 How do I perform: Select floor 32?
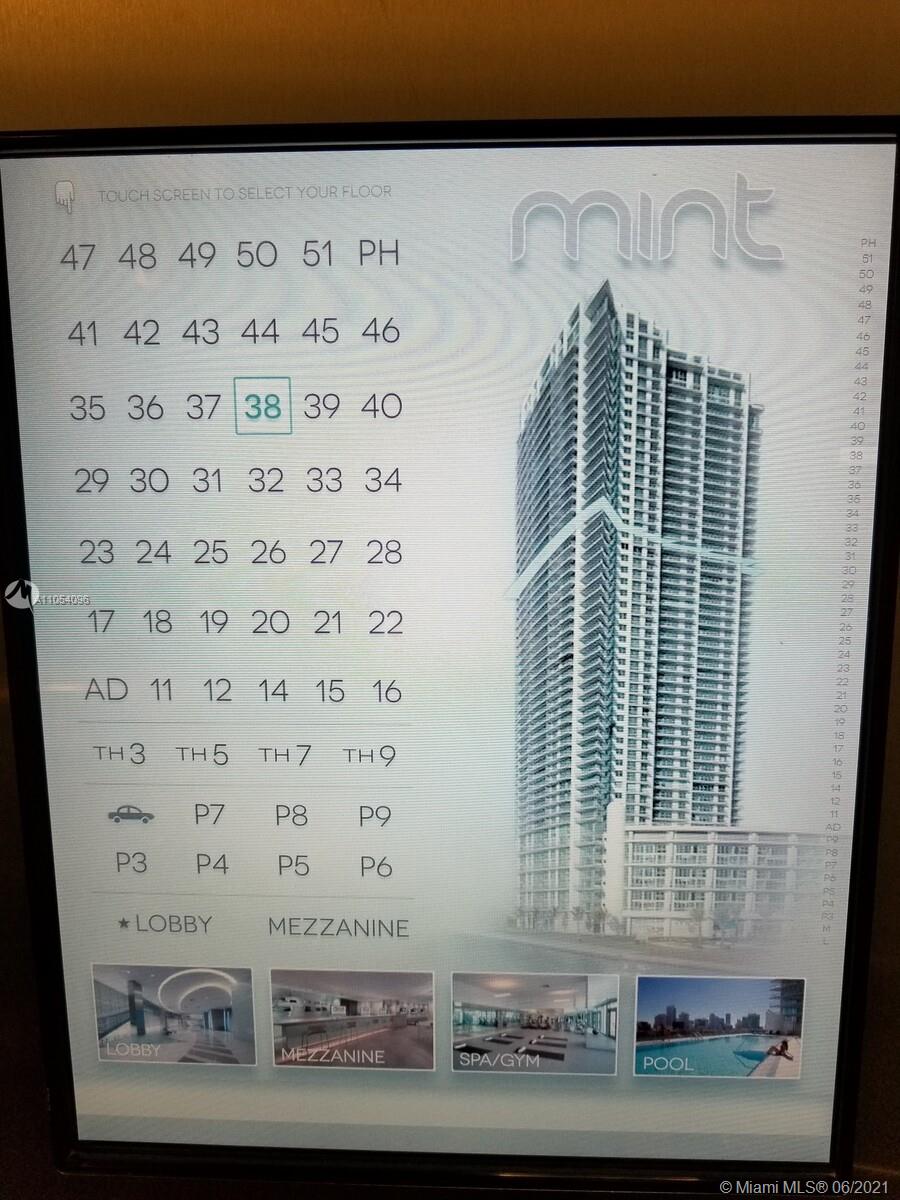point(266,481)
